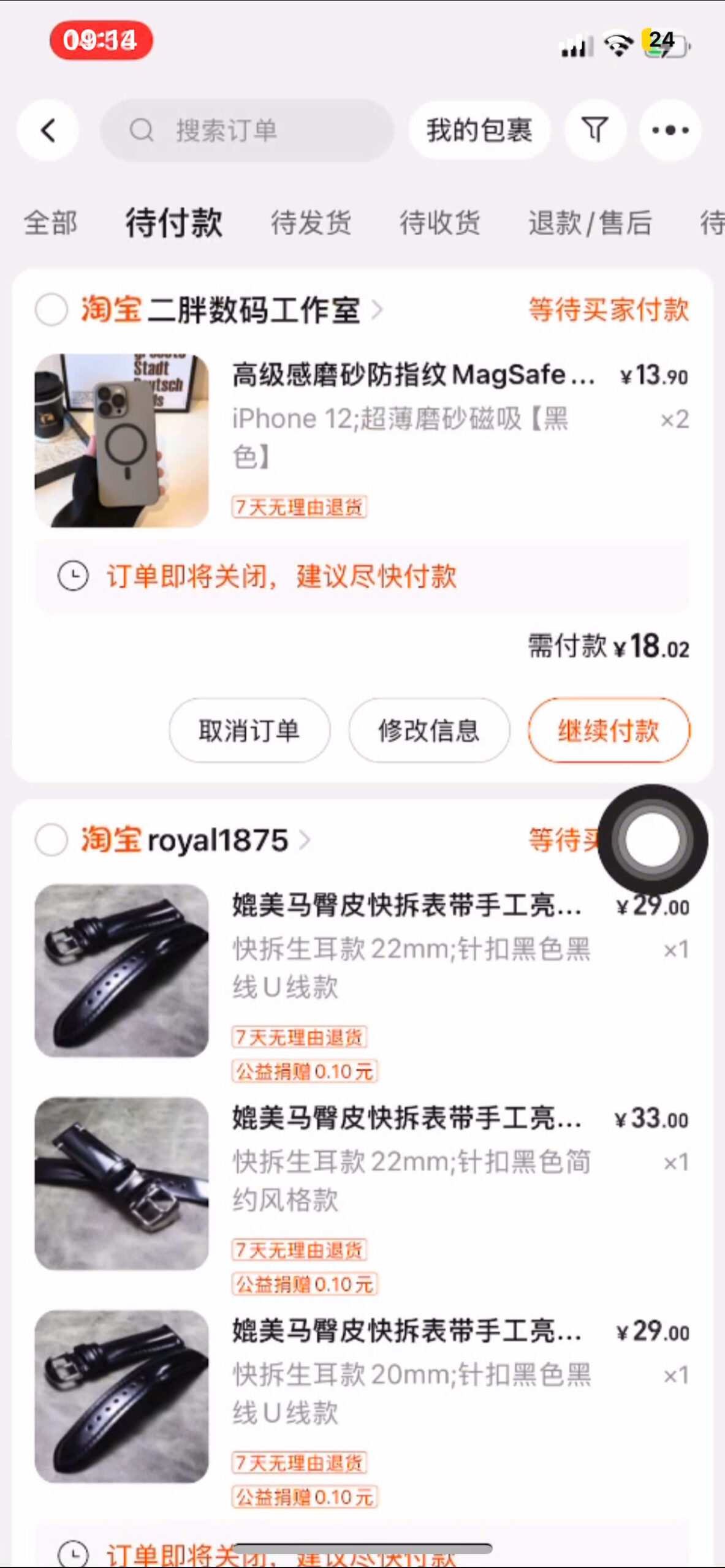Tap the floating AssistiveTouch button
The image size is (725, 1568).
click(x=653, y=839)
